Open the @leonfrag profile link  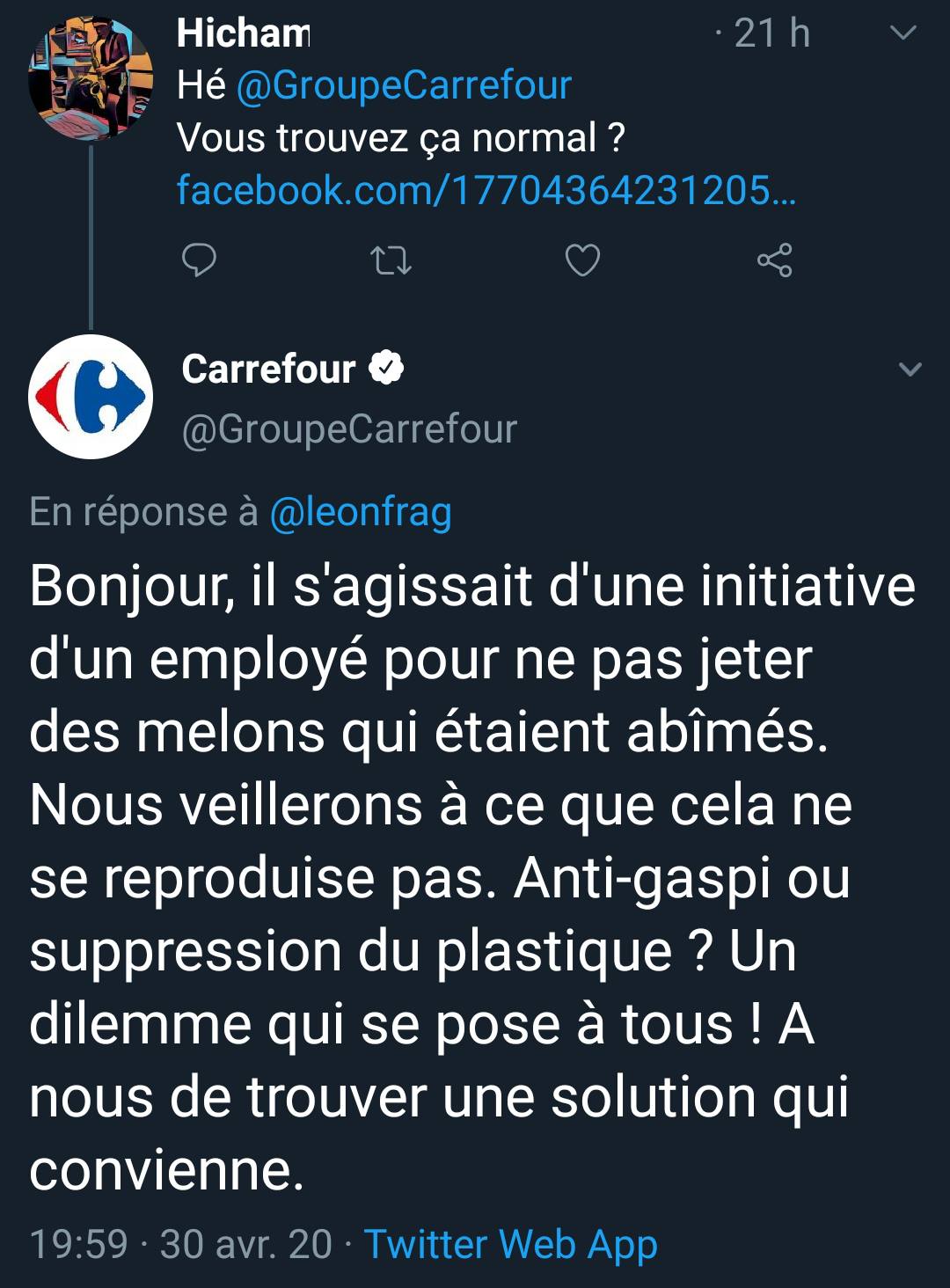coord(360,512)
